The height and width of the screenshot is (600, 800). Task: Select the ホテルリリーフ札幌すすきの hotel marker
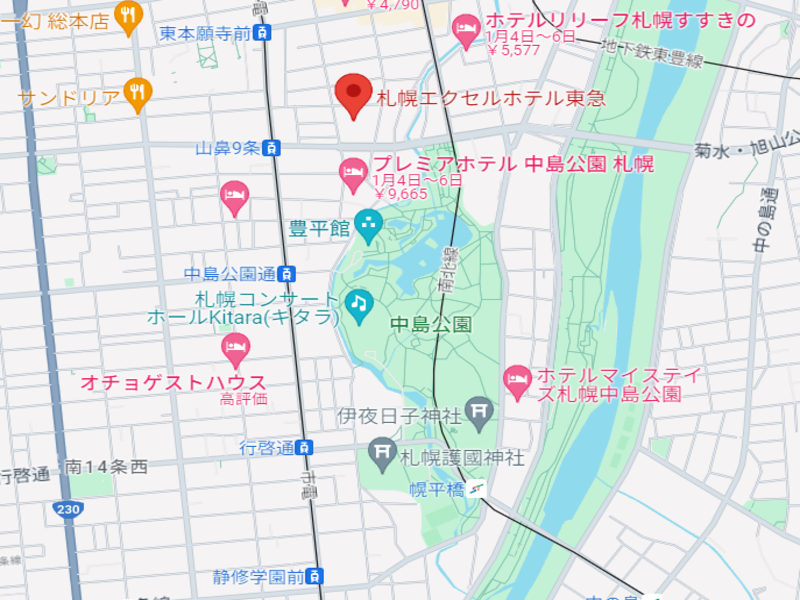click(x=465, y=29)
